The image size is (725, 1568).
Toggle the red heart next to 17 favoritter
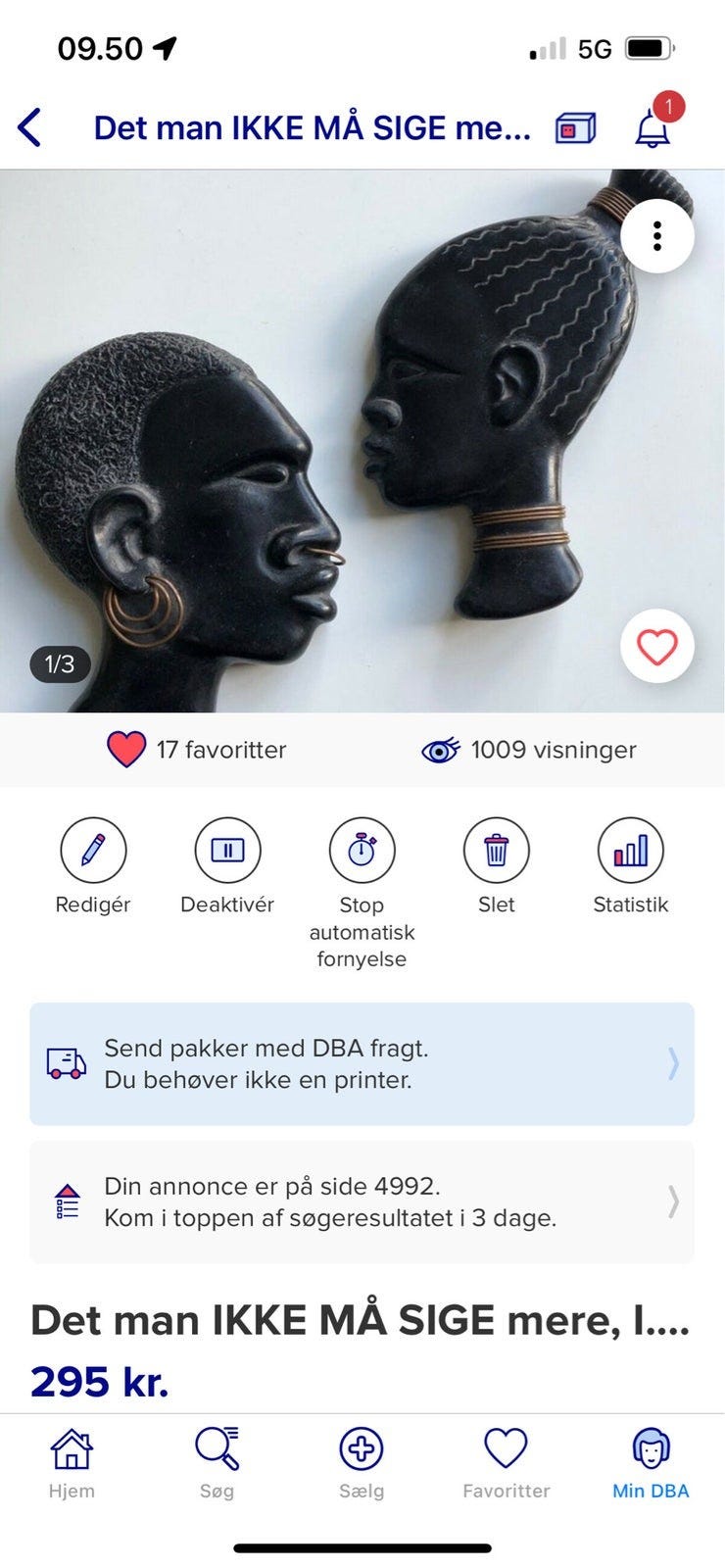point(124,750)
